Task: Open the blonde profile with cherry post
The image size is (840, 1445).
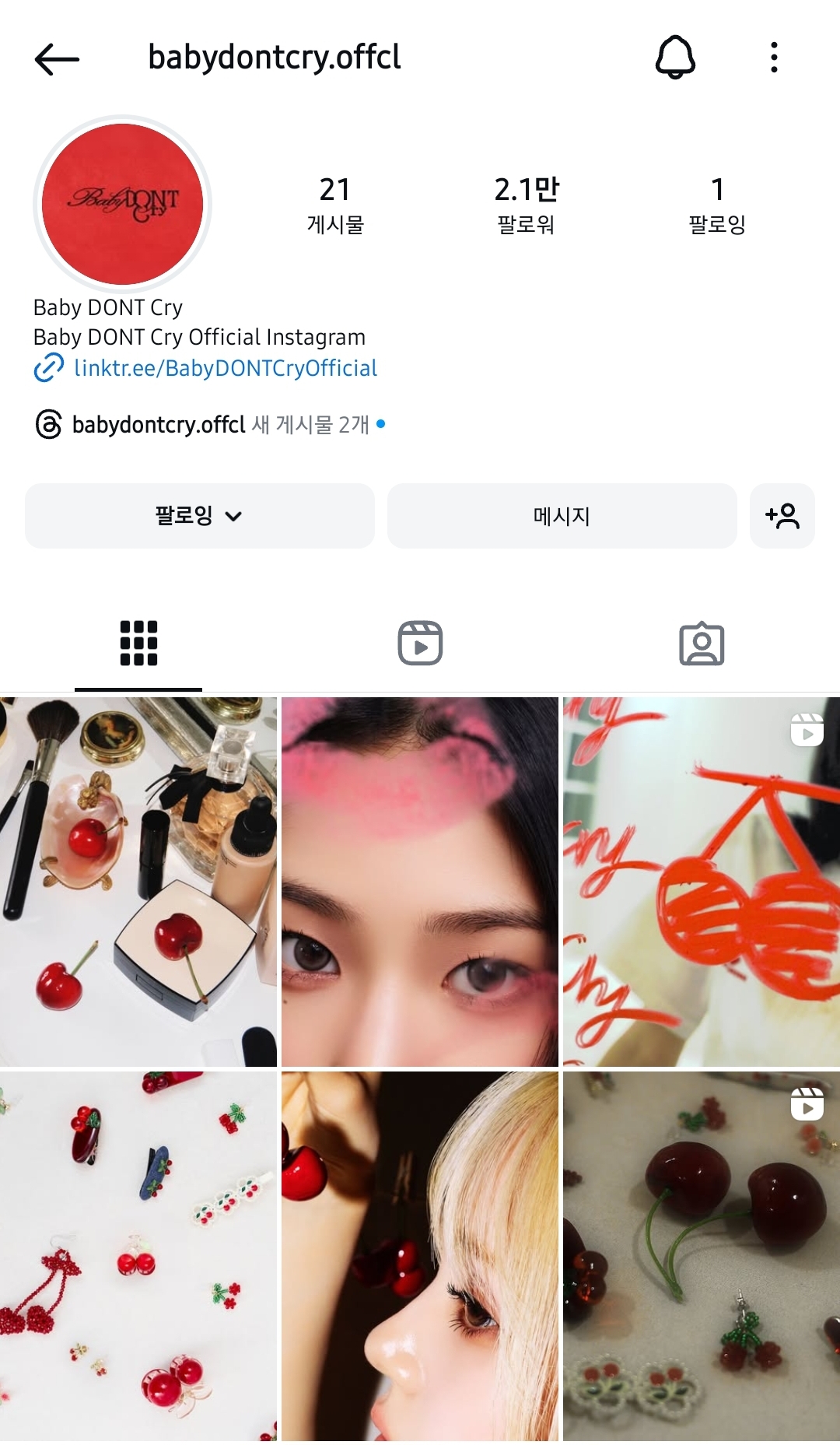Action: (x=420, y=1256)
